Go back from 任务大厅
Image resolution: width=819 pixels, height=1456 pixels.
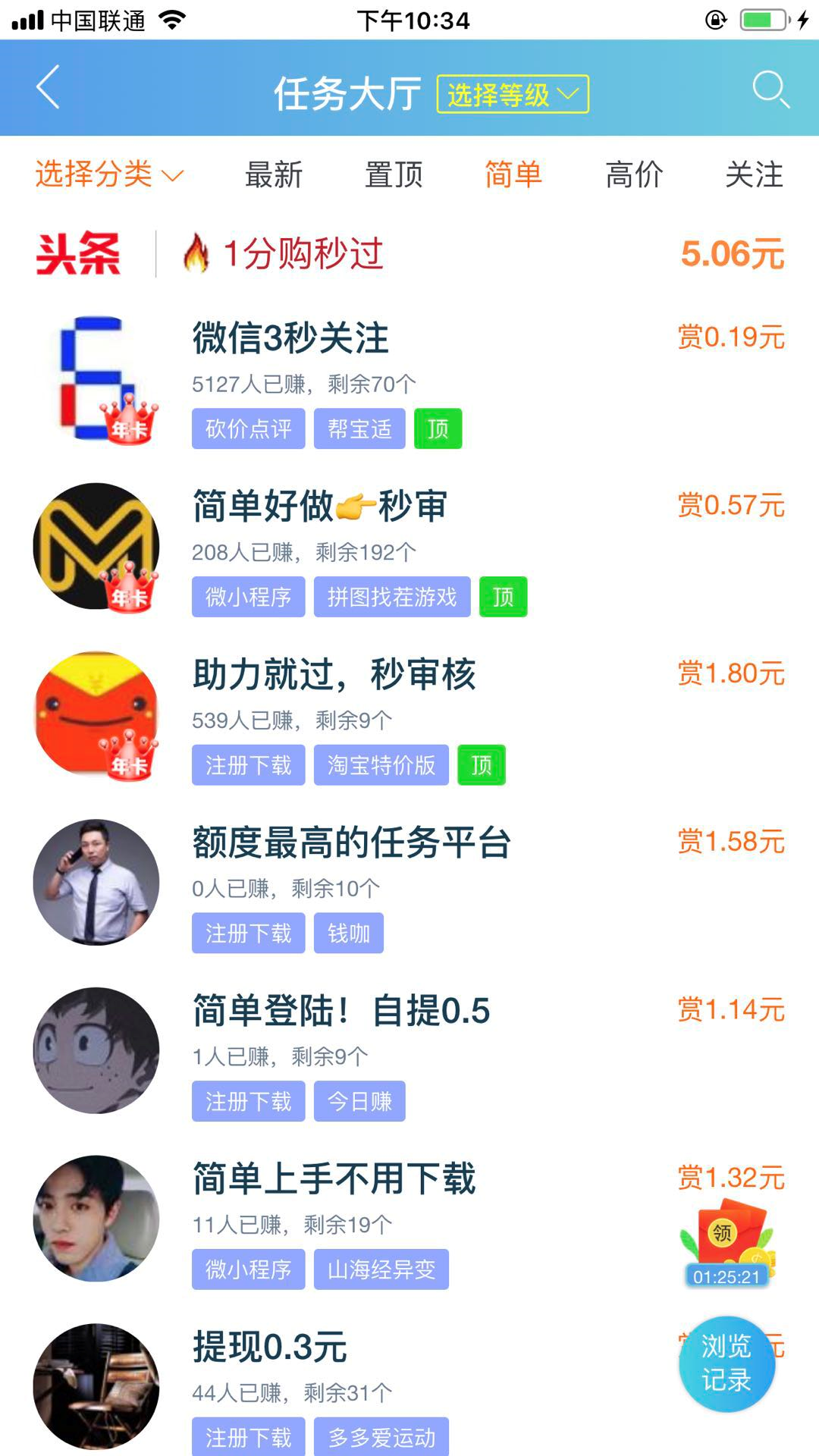pos(48,88)
